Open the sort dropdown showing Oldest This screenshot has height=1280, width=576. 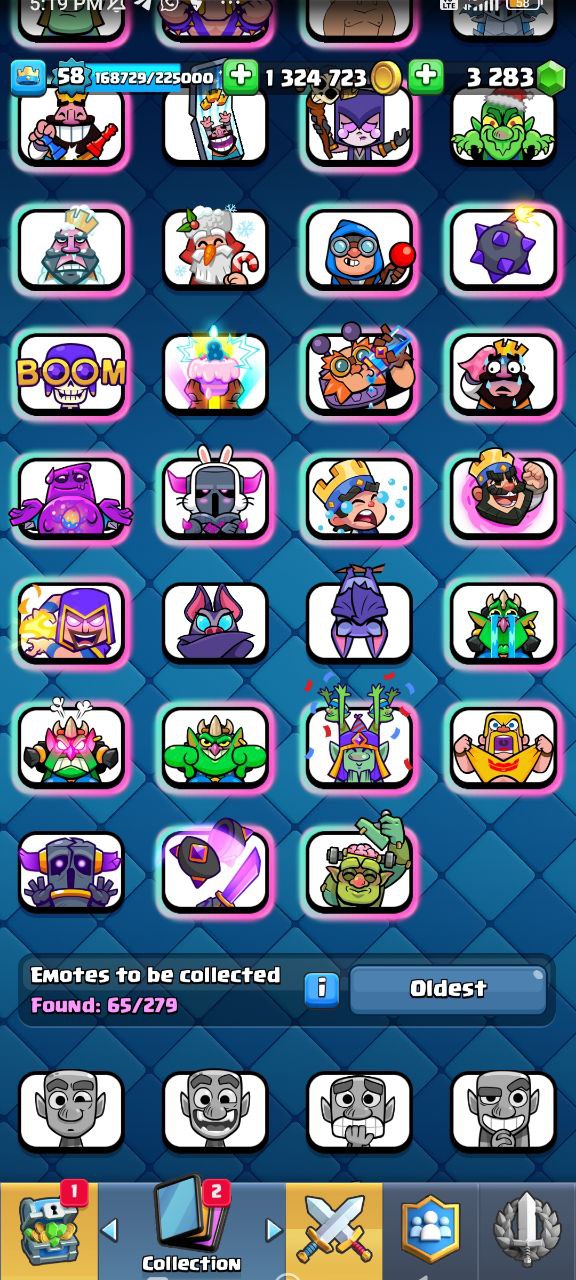pos(448,989)
